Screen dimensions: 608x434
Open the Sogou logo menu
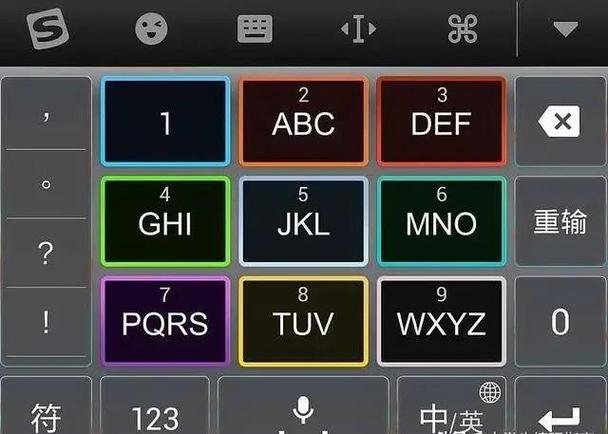click(48, 29)
